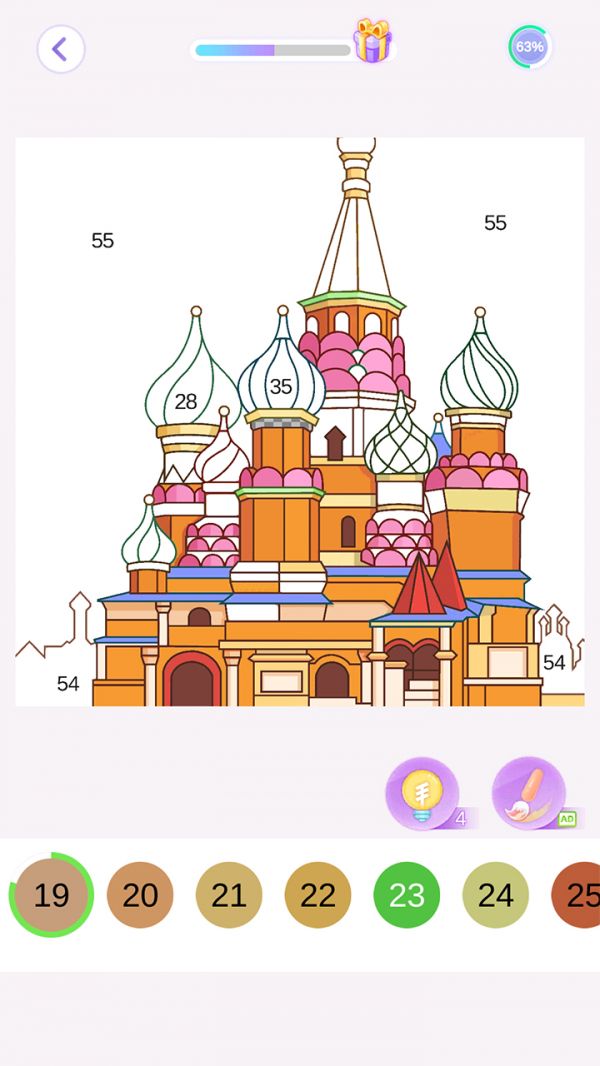Select color number 19
Viewport: 600px width, 1066px height.
pos(51,895)
